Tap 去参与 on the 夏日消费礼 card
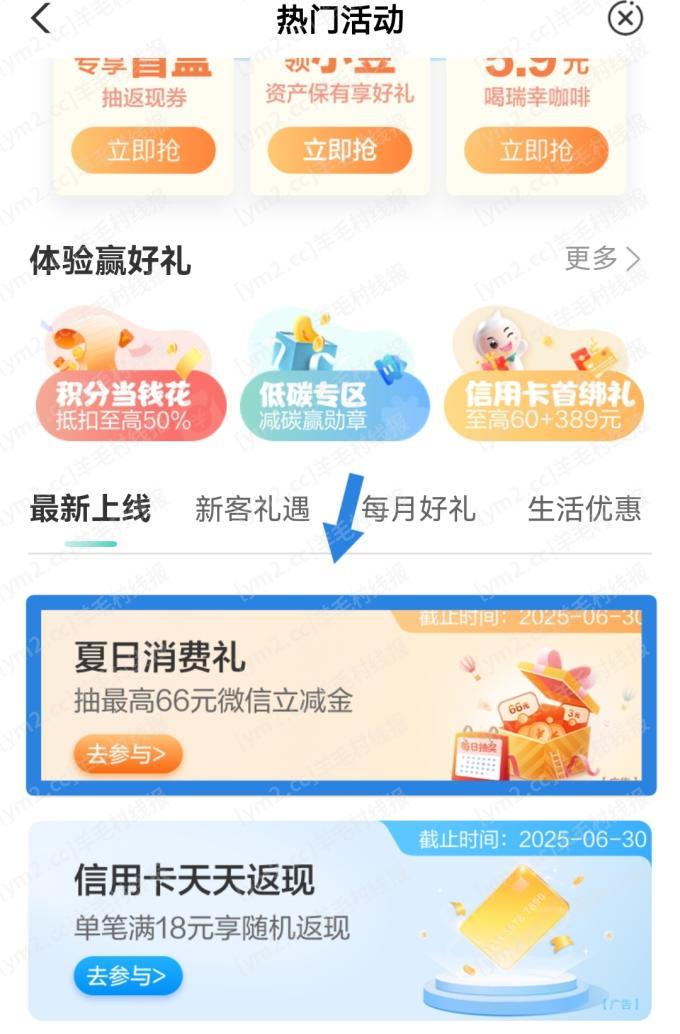Image resolution: width=680 pixels, height=1034 pixels. click(127, 755)
